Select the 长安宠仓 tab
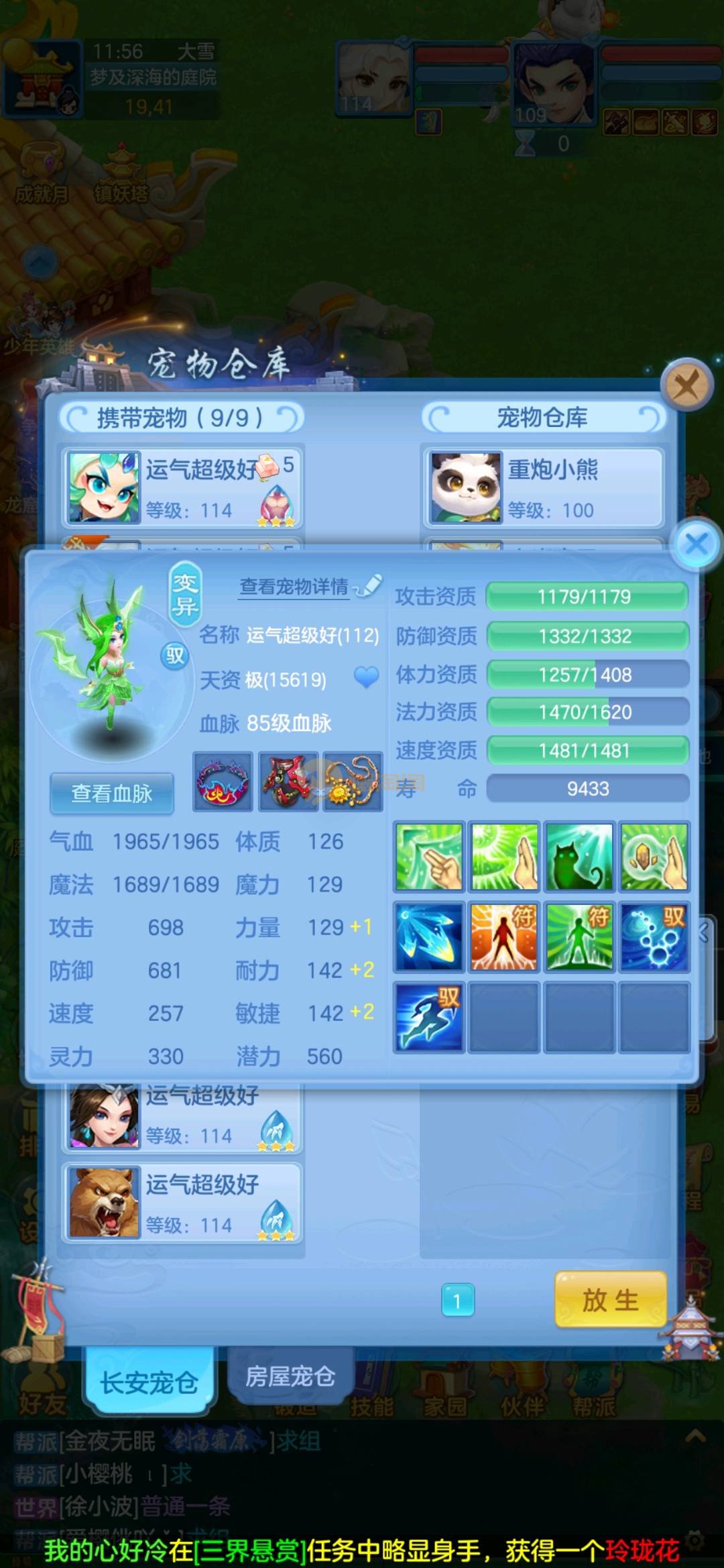The height and width of the screenshot is (1568, 724). 149,1382
